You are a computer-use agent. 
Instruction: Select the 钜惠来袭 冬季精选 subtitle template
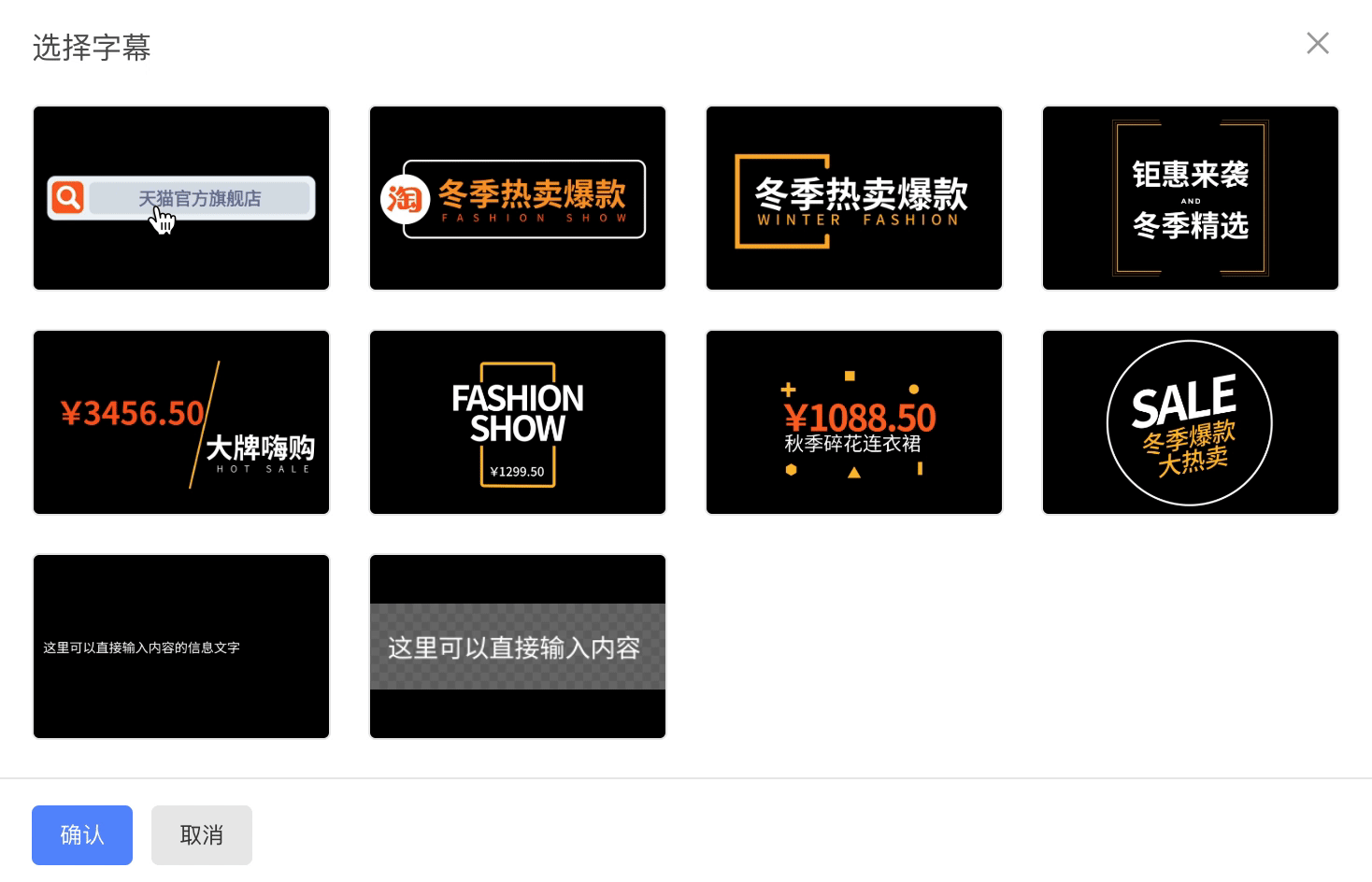[x=1191, y=198]
